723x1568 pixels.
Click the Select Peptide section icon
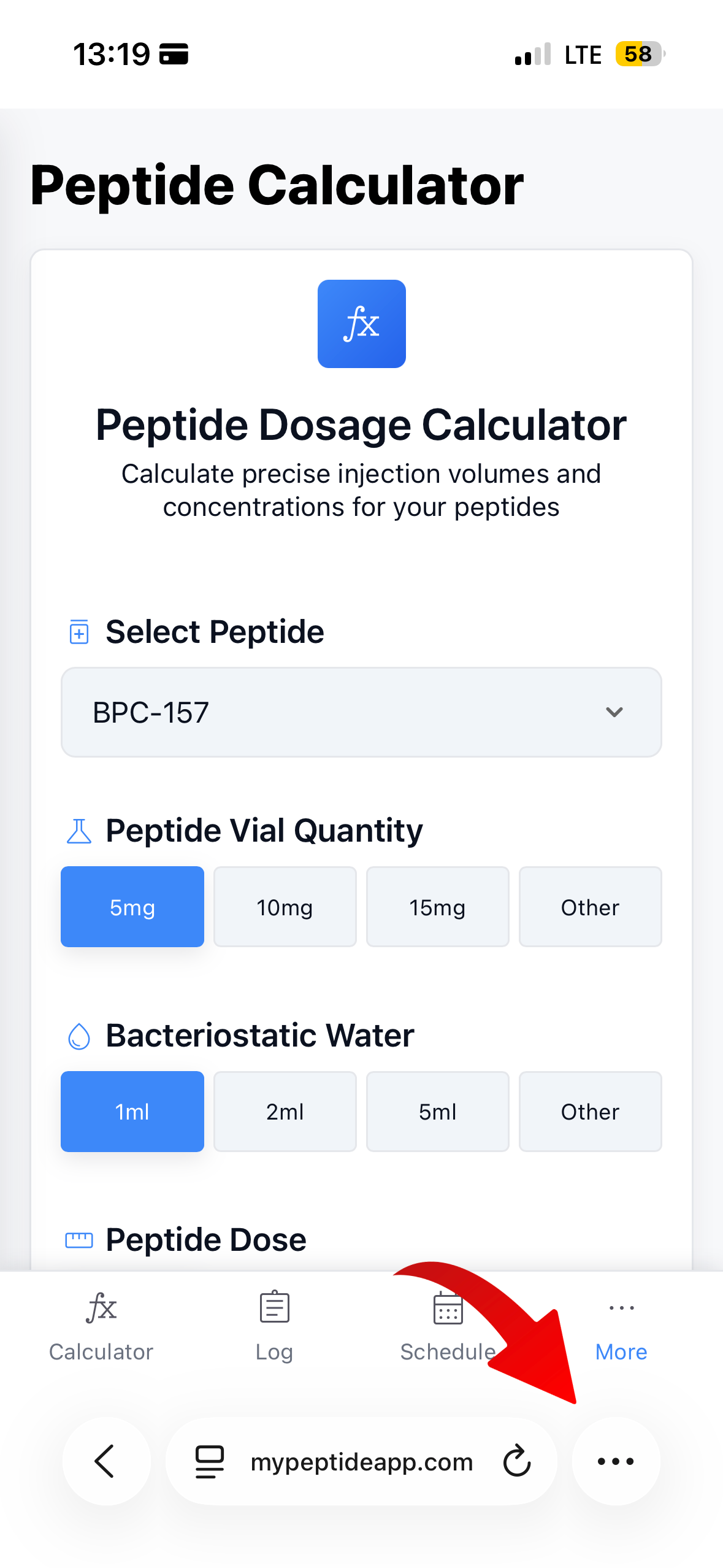coord(78,632)
